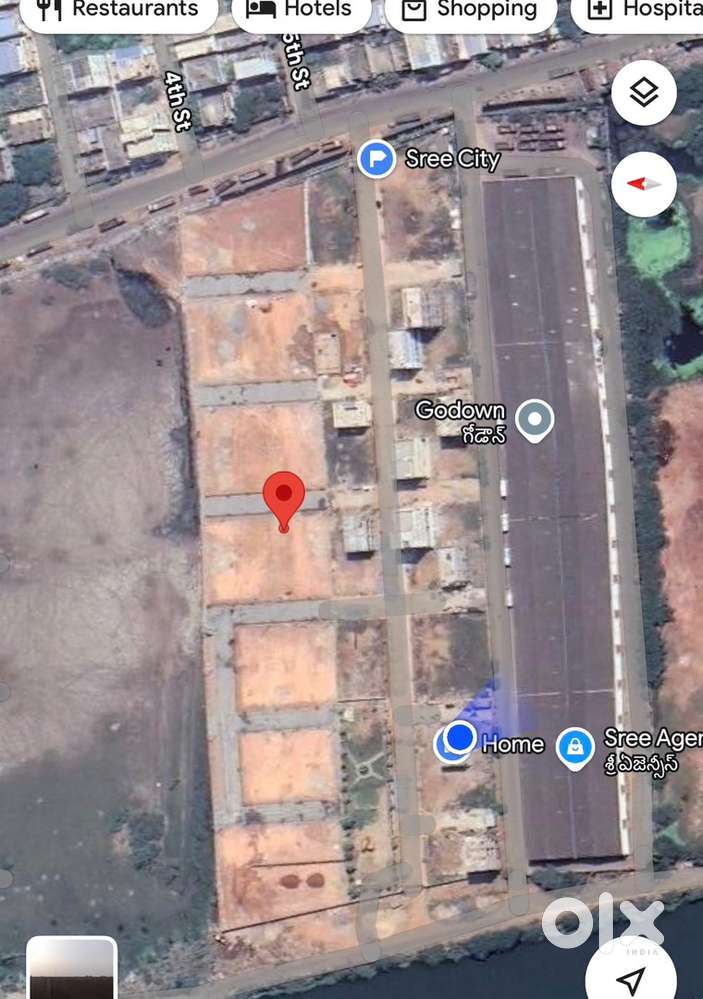703x999 pixels.
Task: Open the Street View preview thumbnail
Action: tap(71, 970)
